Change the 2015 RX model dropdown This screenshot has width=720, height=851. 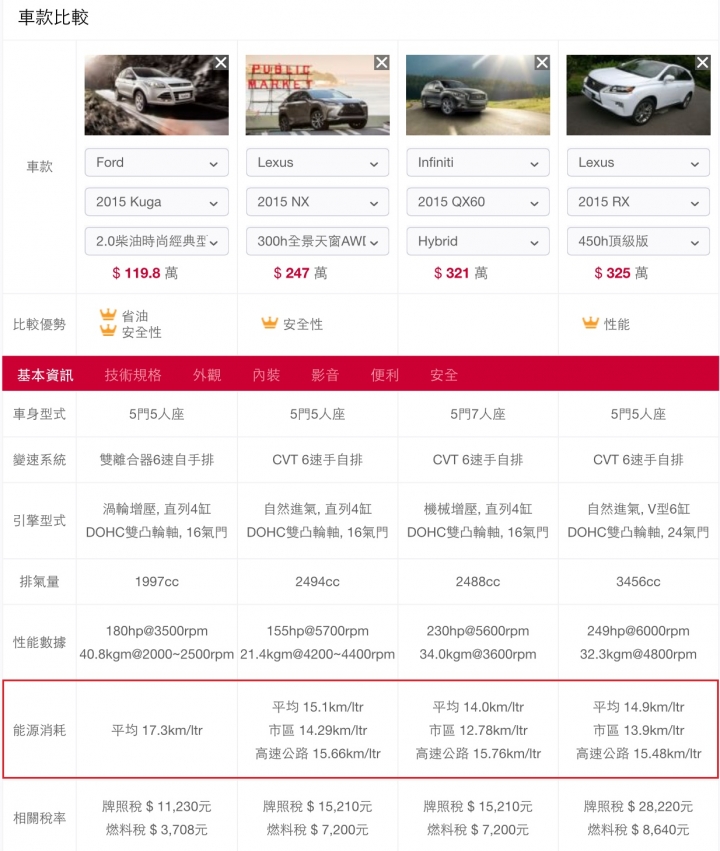[x=638, y=201]
